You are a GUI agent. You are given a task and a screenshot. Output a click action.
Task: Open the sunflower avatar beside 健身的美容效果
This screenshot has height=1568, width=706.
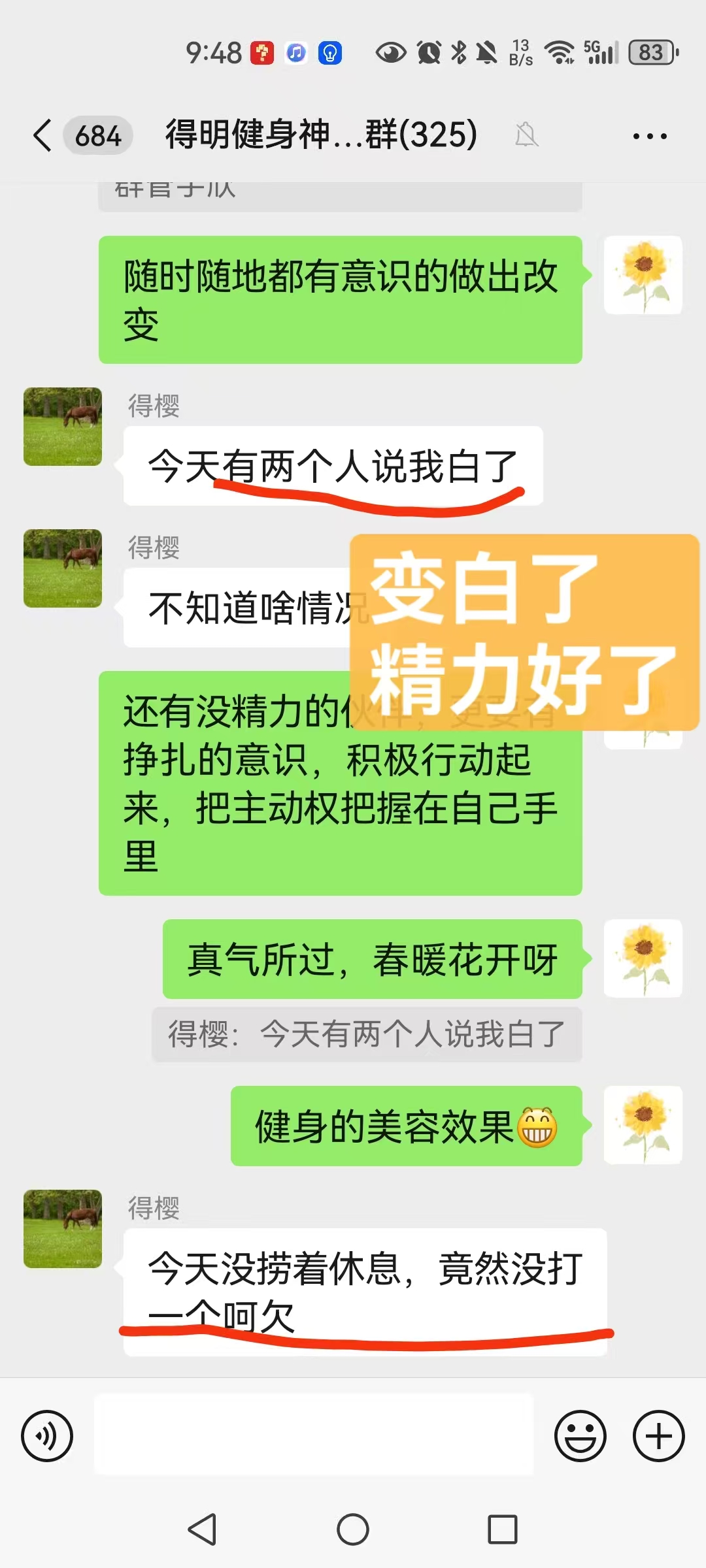(x=643, y=1125)
